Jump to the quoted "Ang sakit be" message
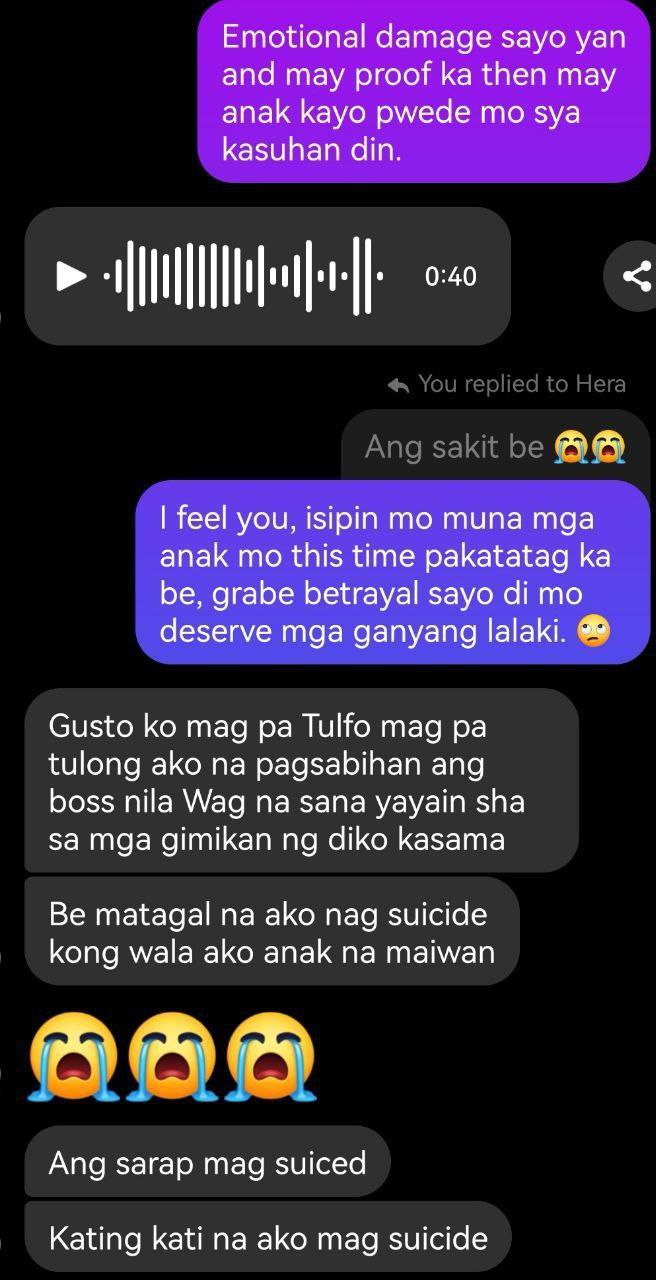Screen dimensions: 656x1280 click(495, 447)
